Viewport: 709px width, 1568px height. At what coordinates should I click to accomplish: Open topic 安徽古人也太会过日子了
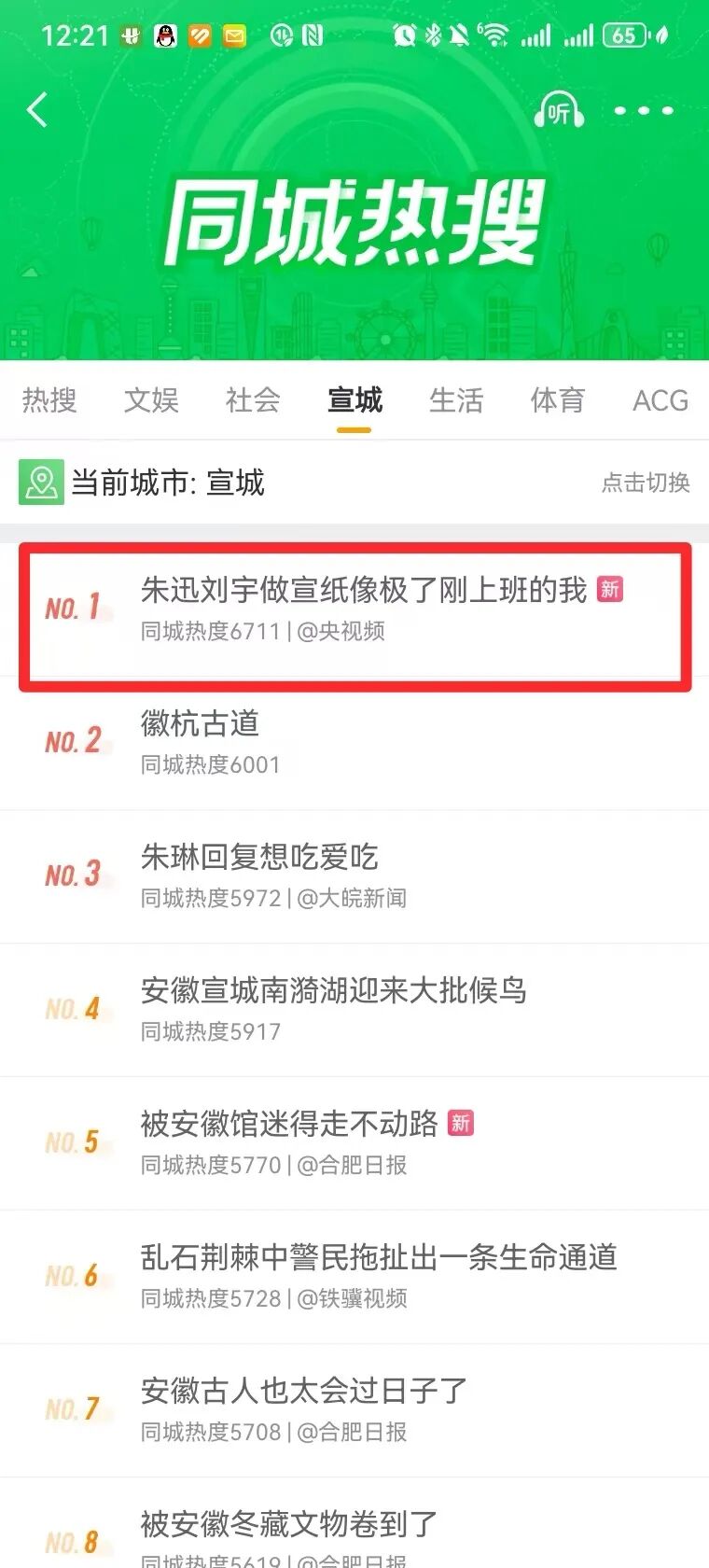click(304, 1392)
